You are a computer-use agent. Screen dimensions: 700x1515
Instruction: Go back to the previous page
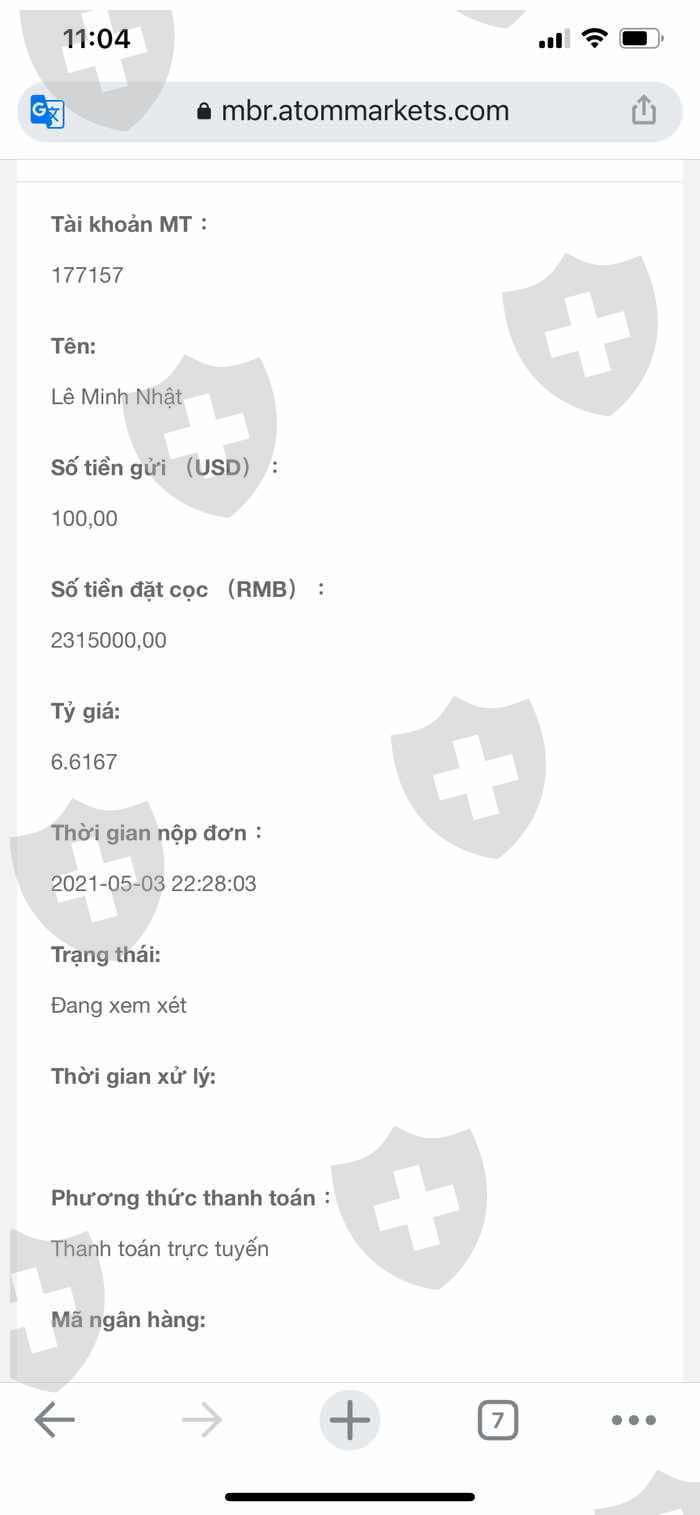click(54, 1419)
